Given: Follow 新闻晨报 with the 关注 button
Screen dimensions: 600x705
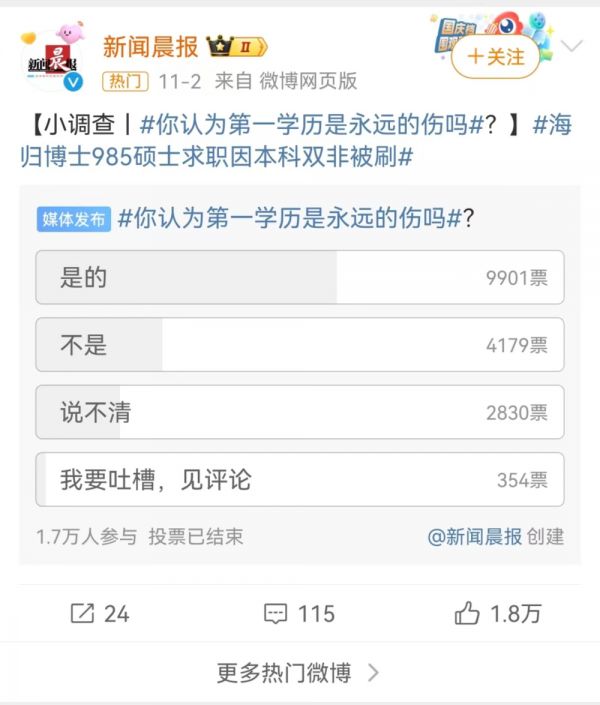Looking at the screenshot, I should pyautogui.click(x=496, y=57).
